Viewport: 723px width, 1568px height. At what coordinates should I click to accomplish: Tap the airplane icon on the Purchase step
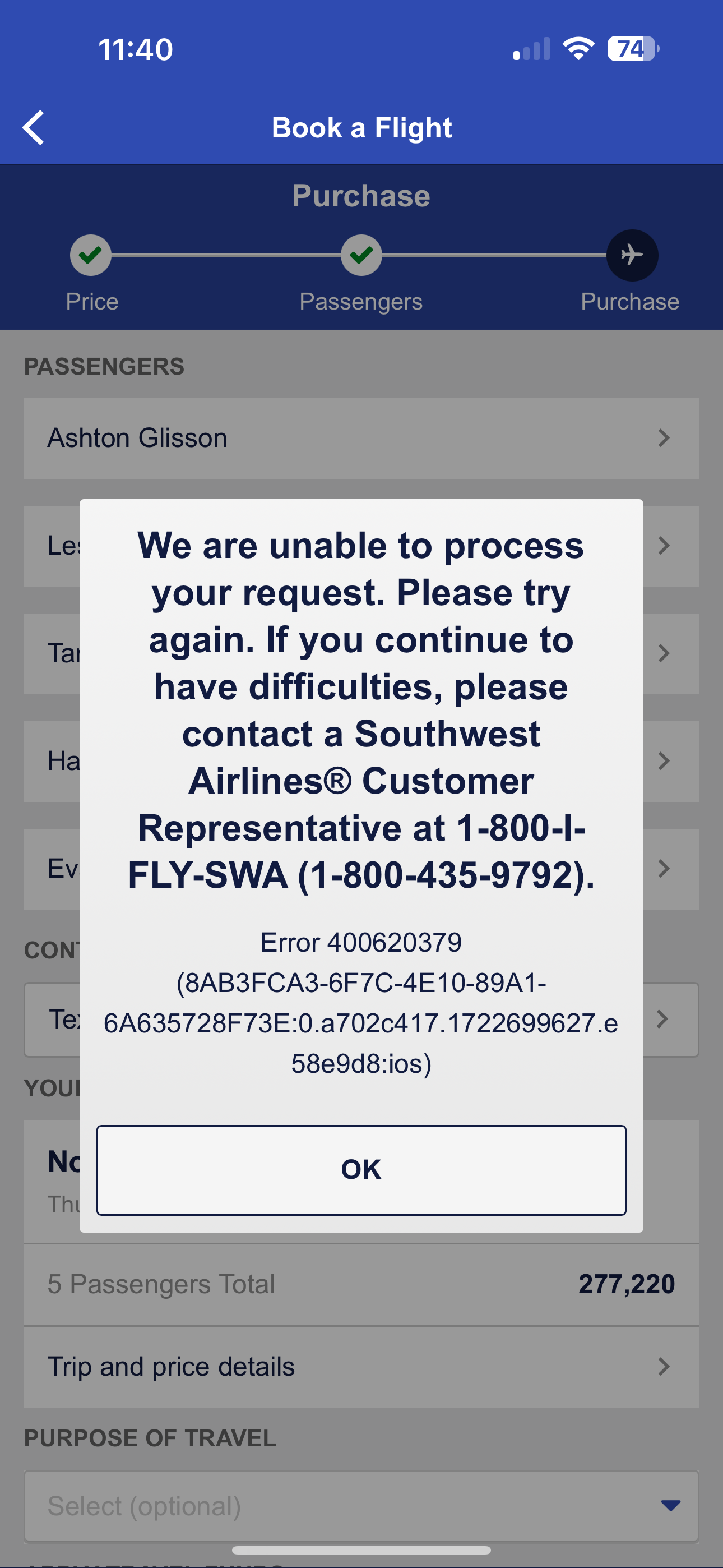click(x=631, y=256)
